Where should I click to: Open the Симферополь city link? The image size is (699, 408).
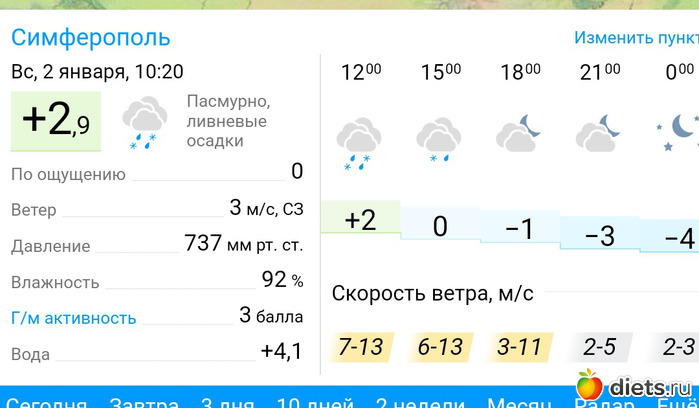(91, 38)
